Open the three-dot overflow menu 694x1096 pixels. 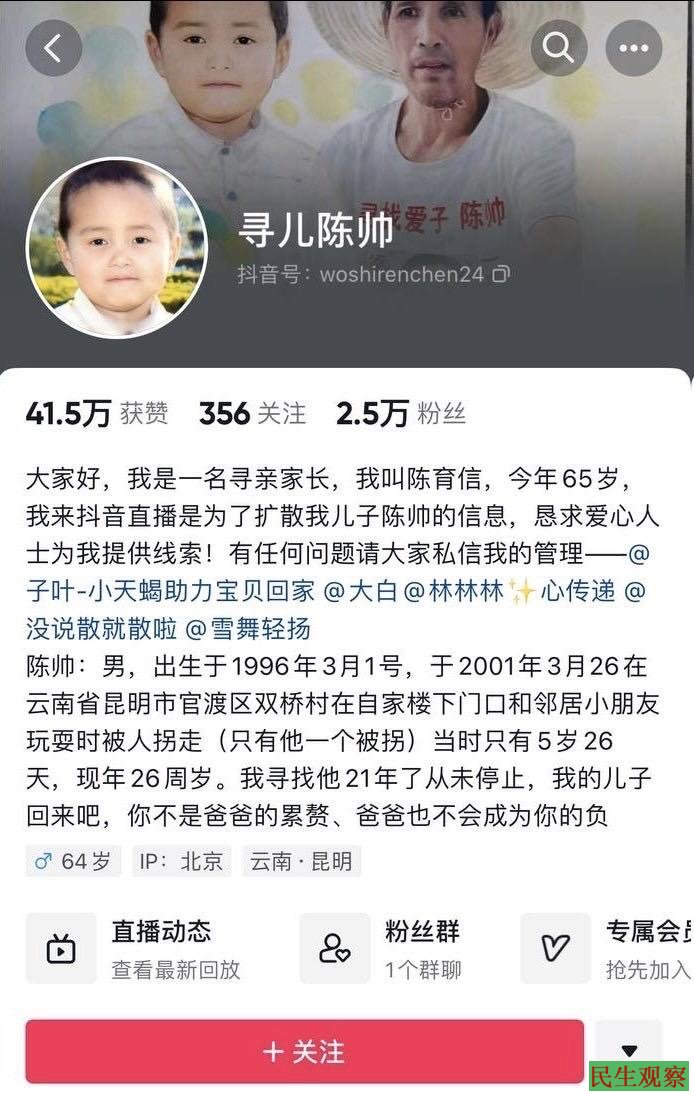coord(633,47)
